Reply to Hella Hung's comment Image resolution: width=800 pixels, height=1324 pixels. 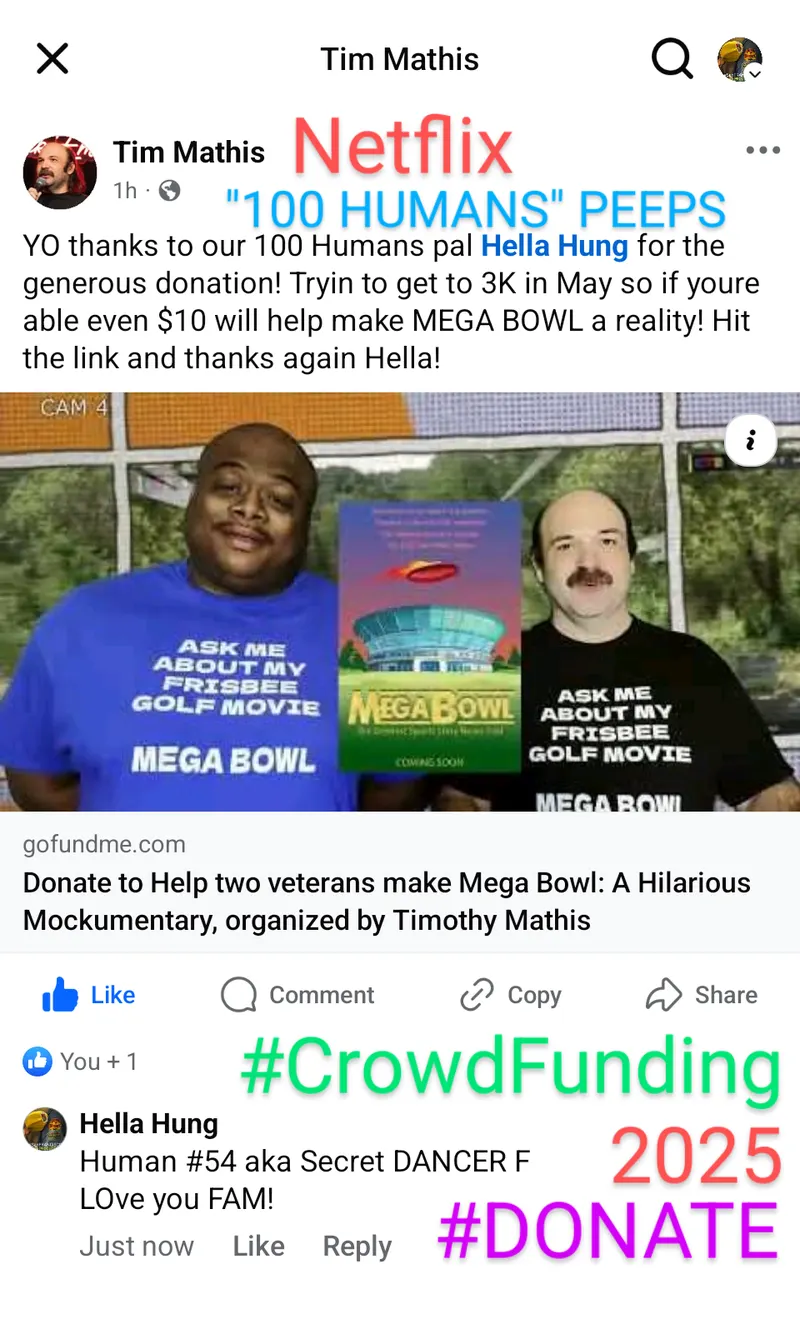click(x=356, y=1246)
